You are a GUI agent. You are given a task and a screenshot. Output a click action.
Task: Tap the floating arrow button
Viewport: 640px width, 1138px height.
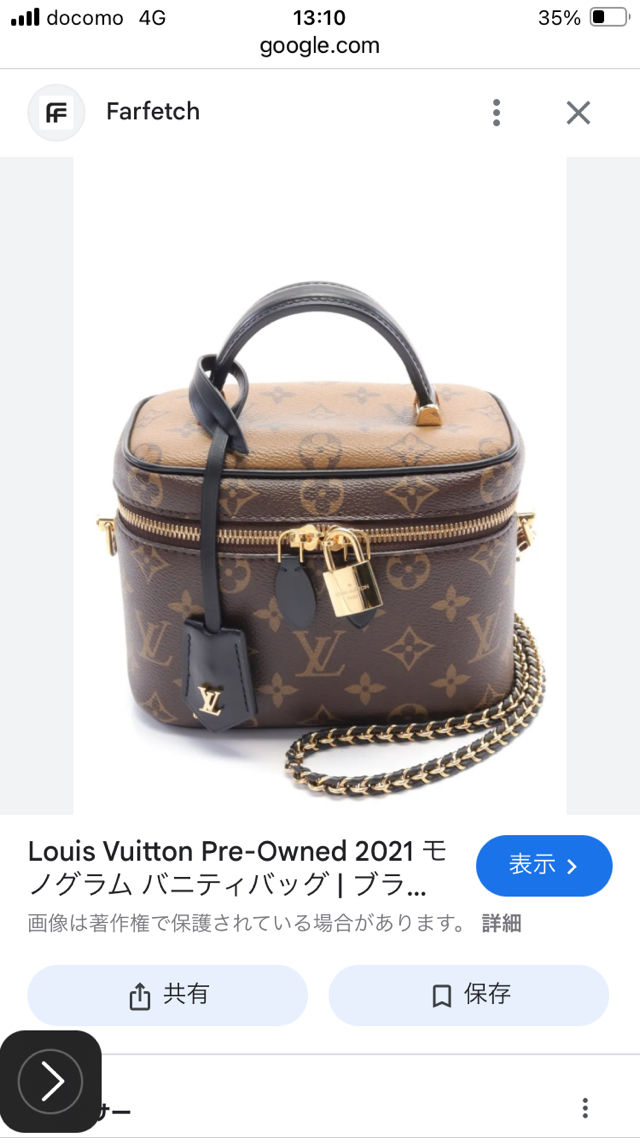tap(50, 1081)
